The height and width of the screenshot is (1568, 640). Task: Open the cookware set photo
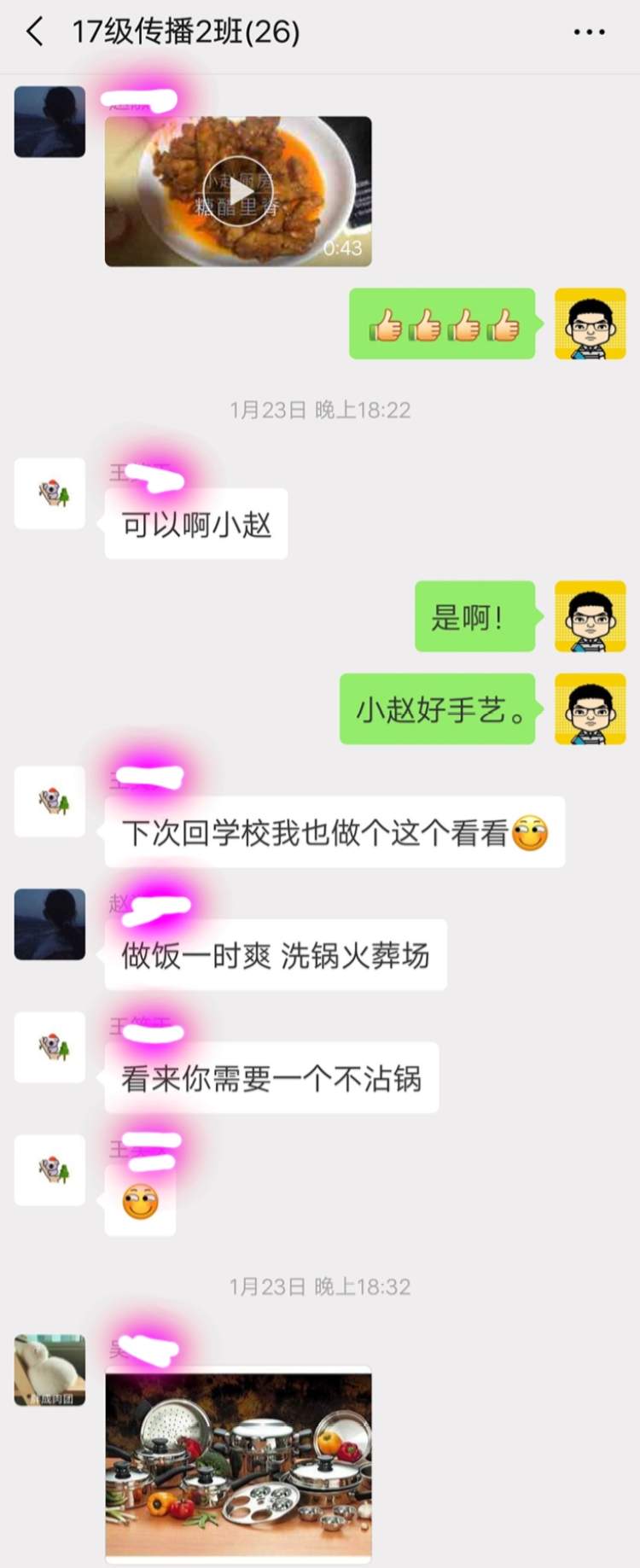click(237, 1464)
